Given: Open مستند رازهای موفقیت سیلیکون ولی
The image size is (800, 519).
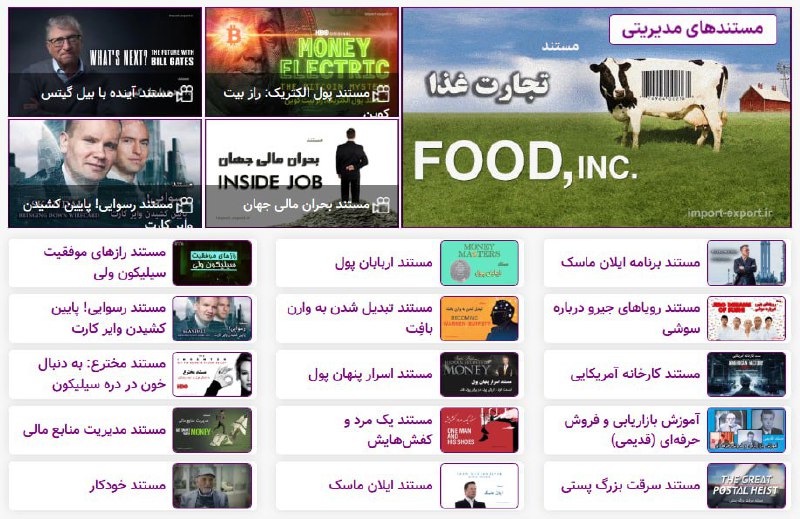Looking at the screenshot, I should (x=130, y=263).
